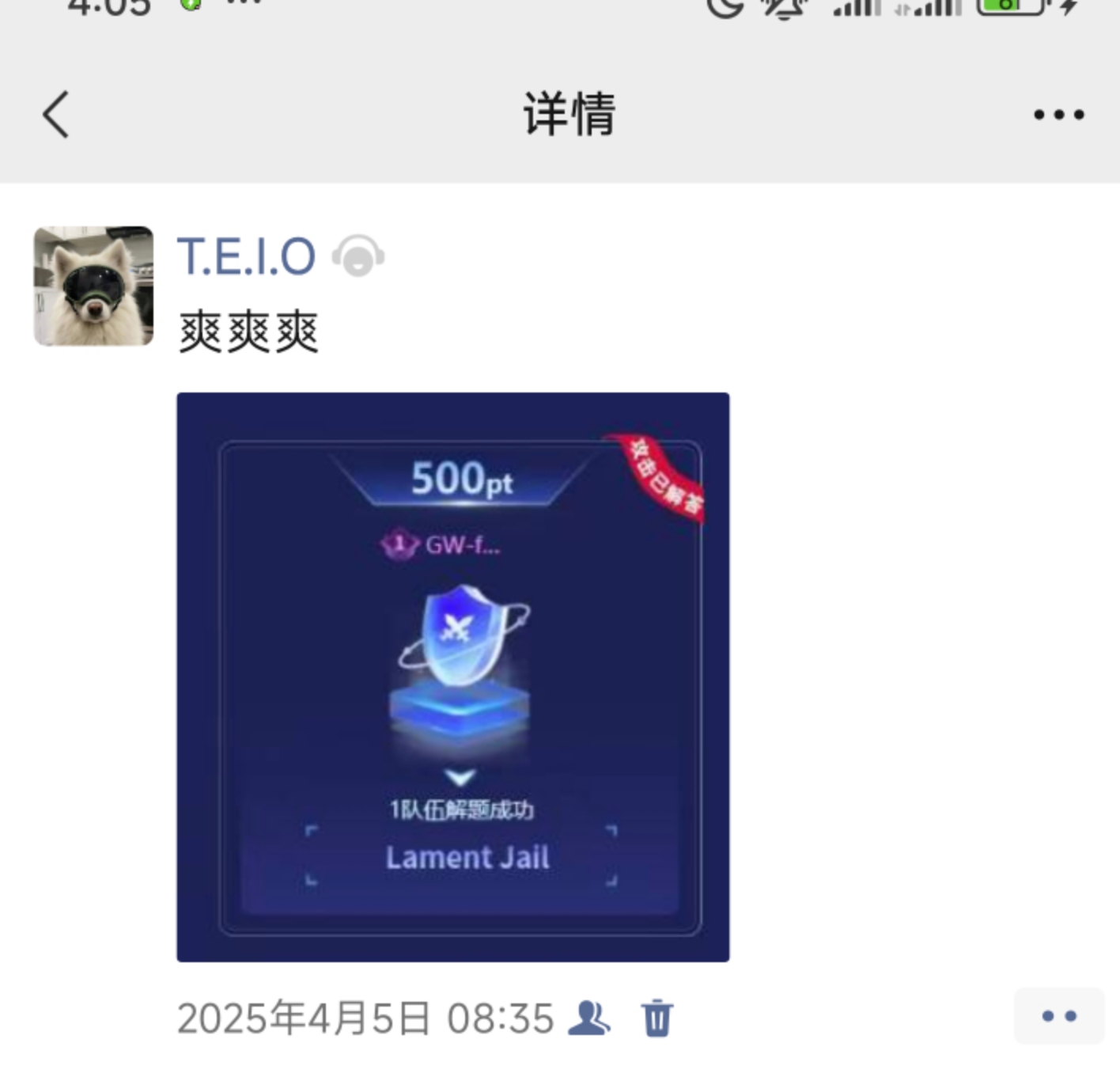
Task: View the Lament Jail post image
Action: tap(452, 677)
